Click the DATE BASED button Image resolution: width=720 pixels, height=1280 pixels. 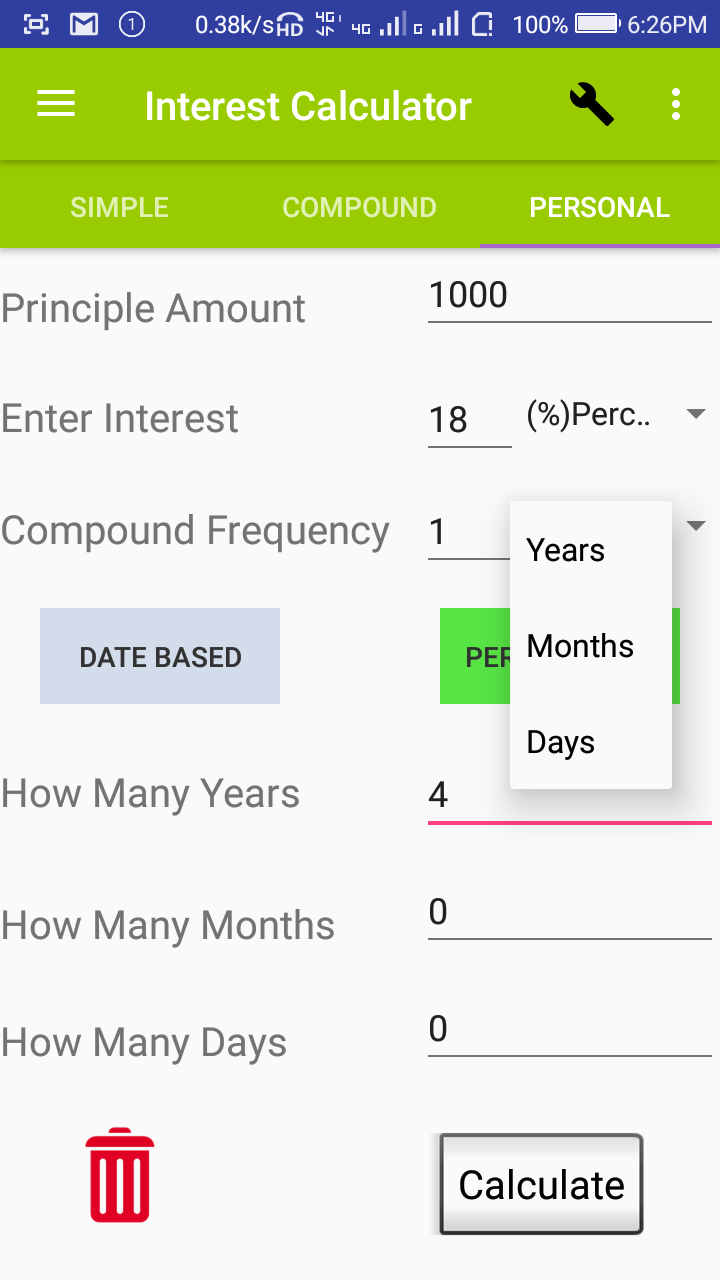(x=159, y=656)
